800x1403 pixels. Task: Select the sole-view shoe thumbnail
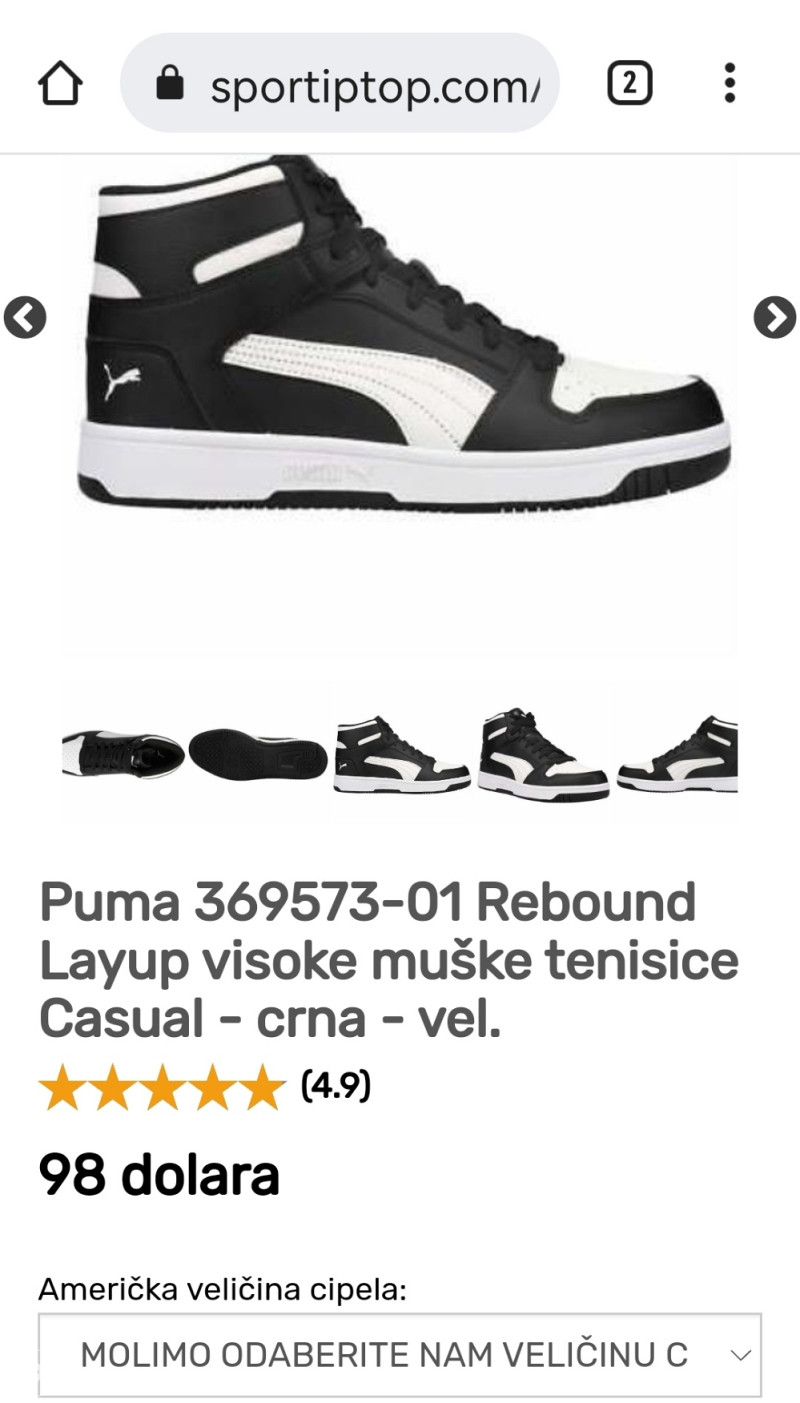254,750
